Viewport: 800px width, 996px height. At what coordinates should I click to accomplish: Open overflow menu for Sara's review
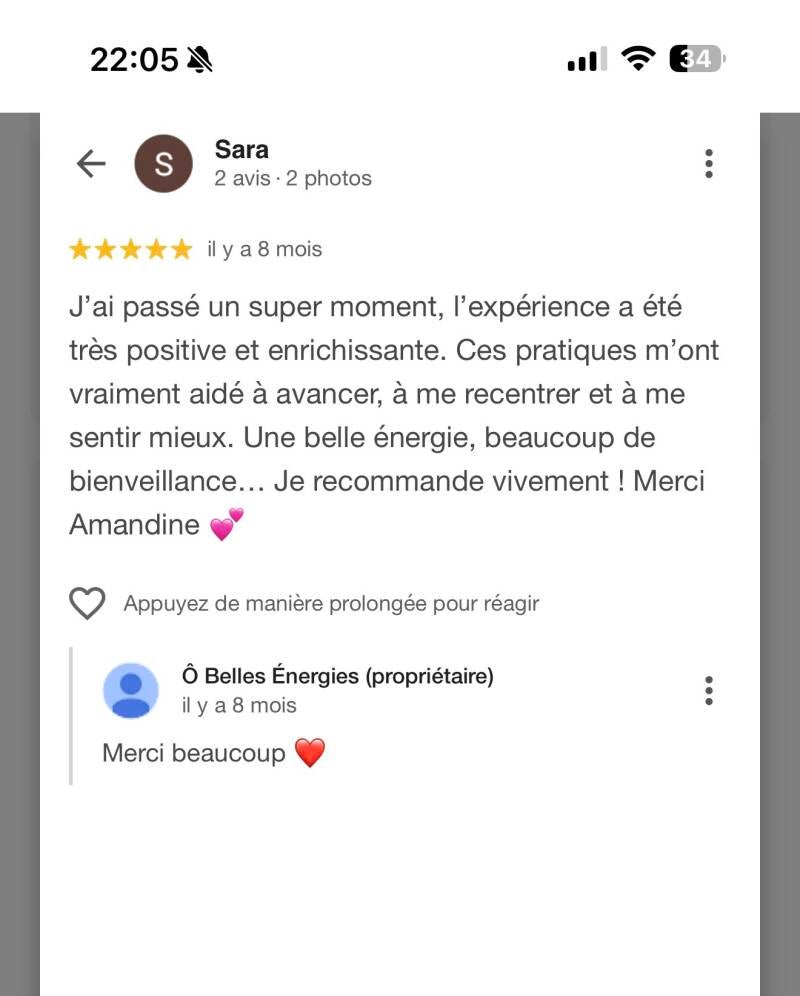pos(708,164)
